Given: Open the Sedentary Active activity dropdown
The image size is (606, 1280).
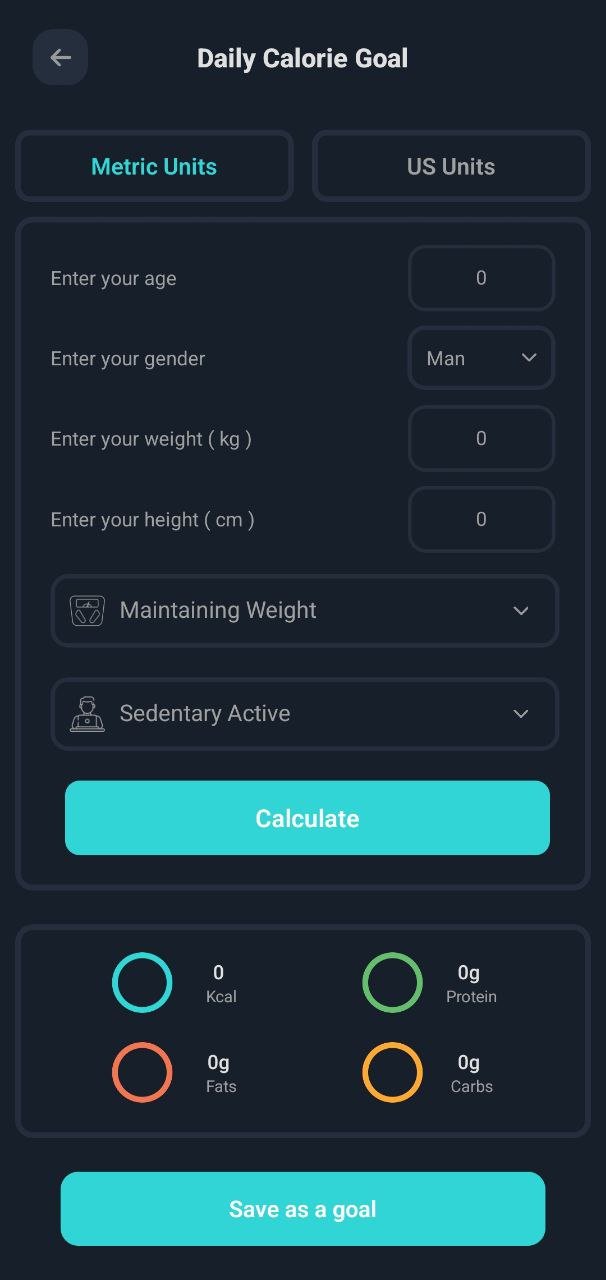Looking at the screenshot, I should [304, 713].
